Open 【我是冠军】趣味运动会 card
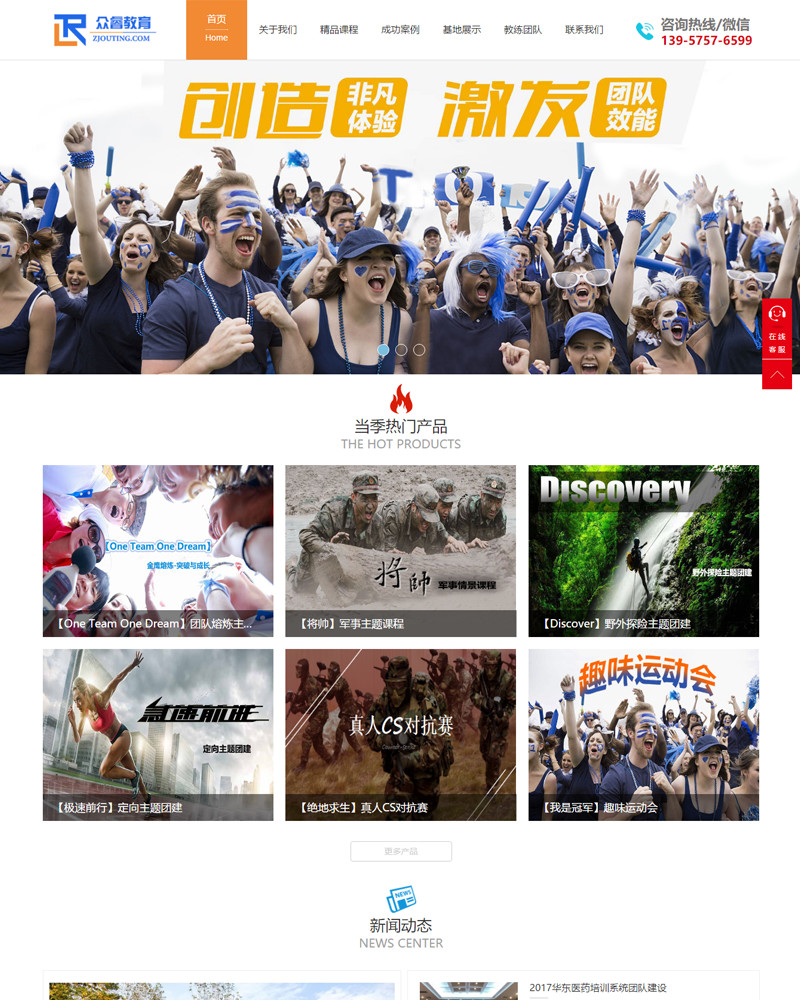The image size is (800, 1000). tap(643, 735)
